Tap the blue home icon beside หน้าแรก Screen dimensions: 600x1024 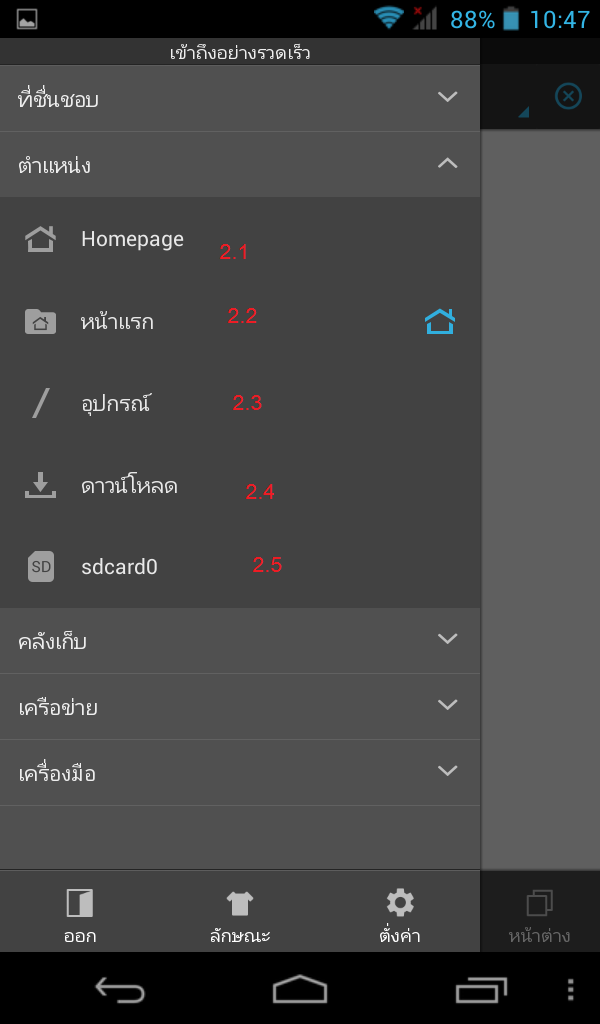(440, 322)
